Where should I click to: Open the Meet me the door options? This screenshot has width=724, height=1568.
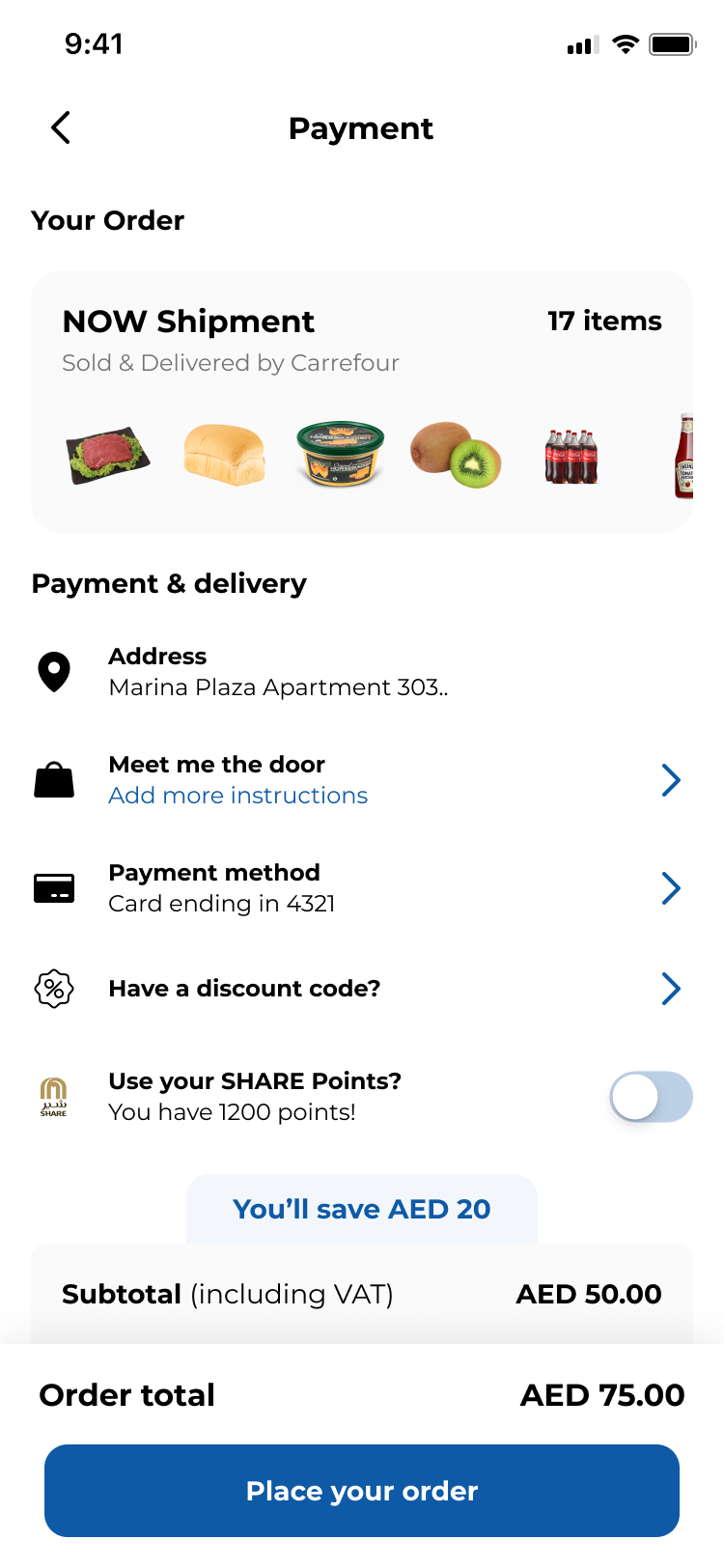(x=362, y=780)
